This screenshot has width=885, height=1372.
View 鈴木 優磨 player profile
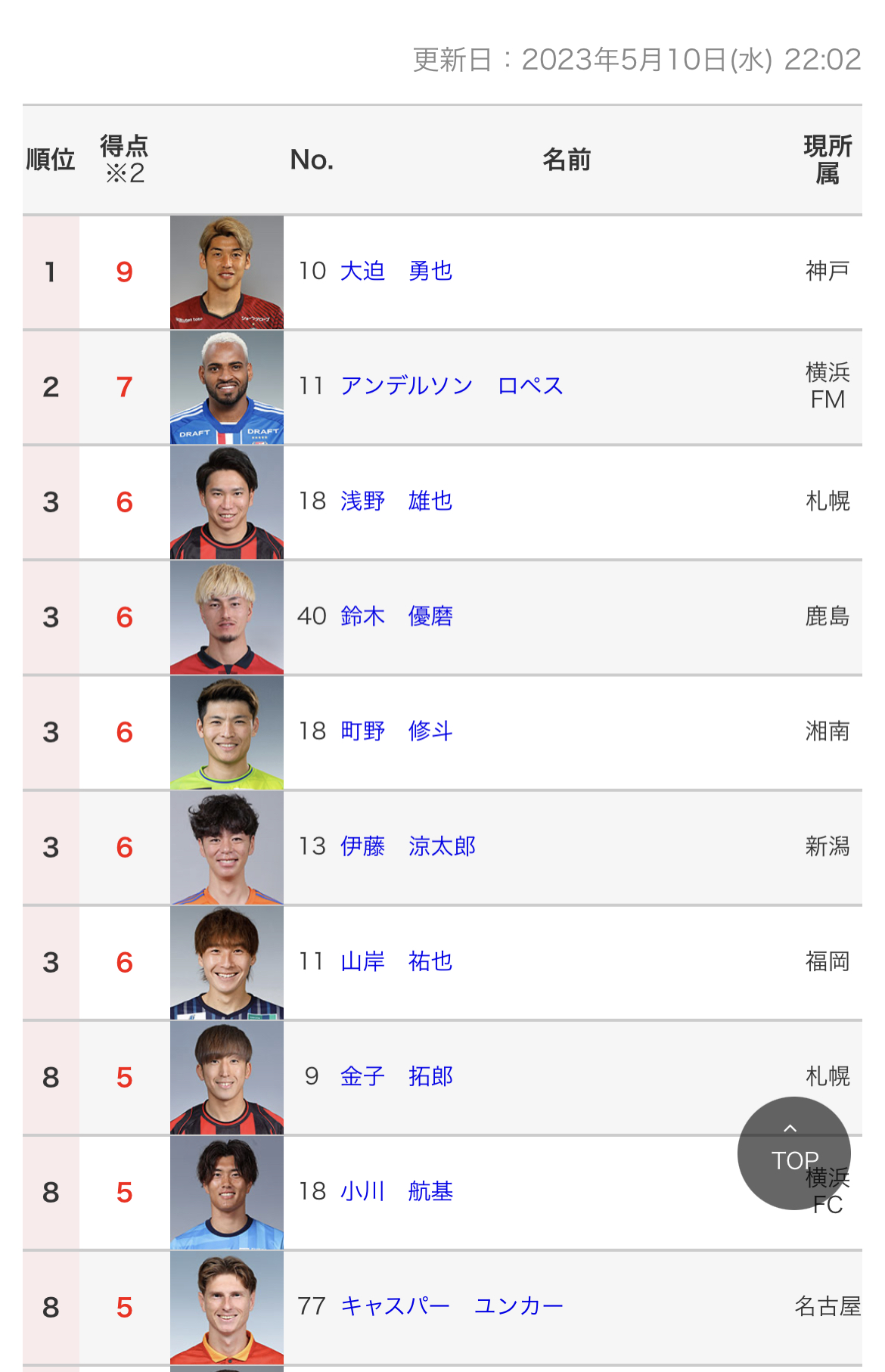(396, 616)
